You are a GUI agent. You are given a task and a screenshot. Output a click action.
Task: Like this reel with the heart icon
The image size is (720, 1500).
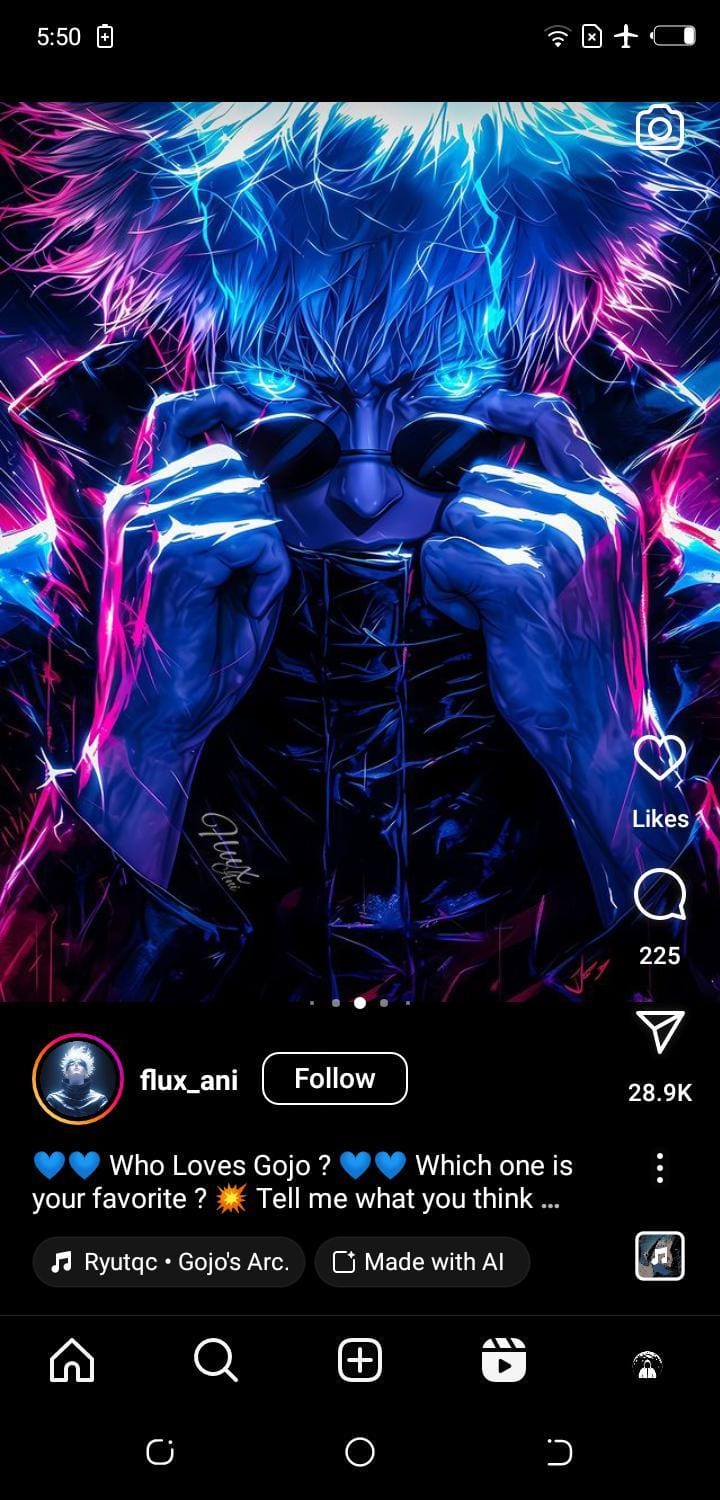(660, 759)
